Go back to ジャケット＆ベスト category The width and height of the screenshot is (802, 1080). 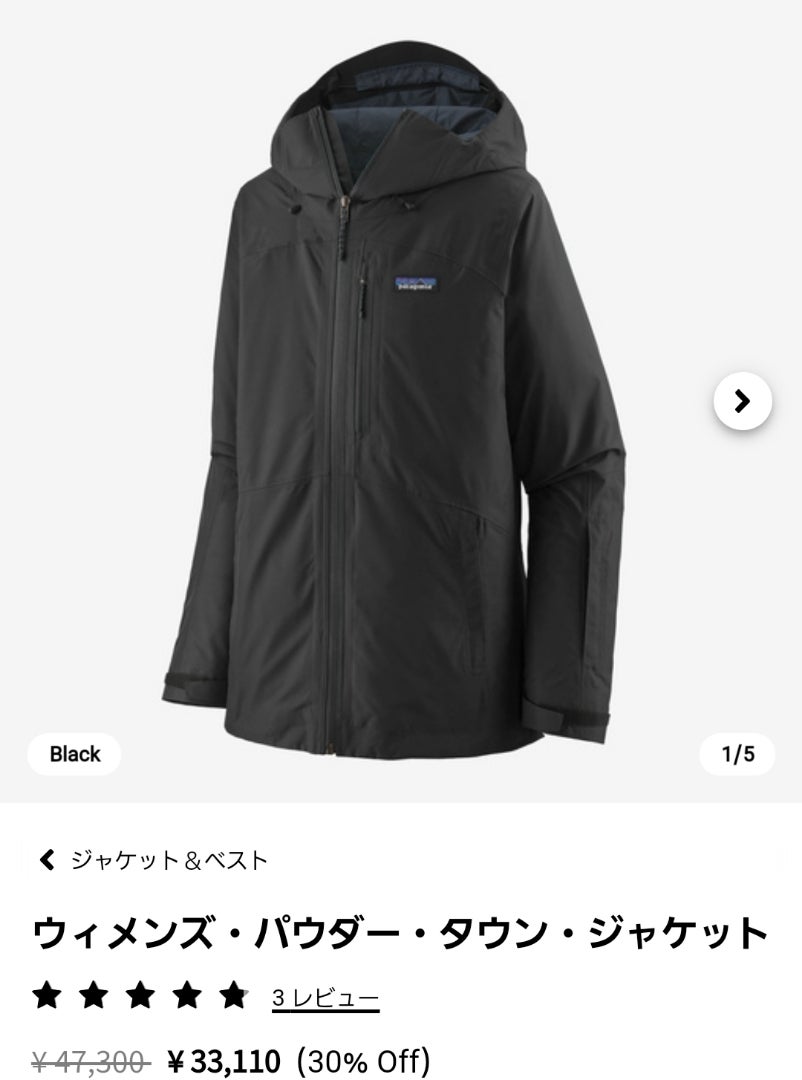tap(154, 860)
